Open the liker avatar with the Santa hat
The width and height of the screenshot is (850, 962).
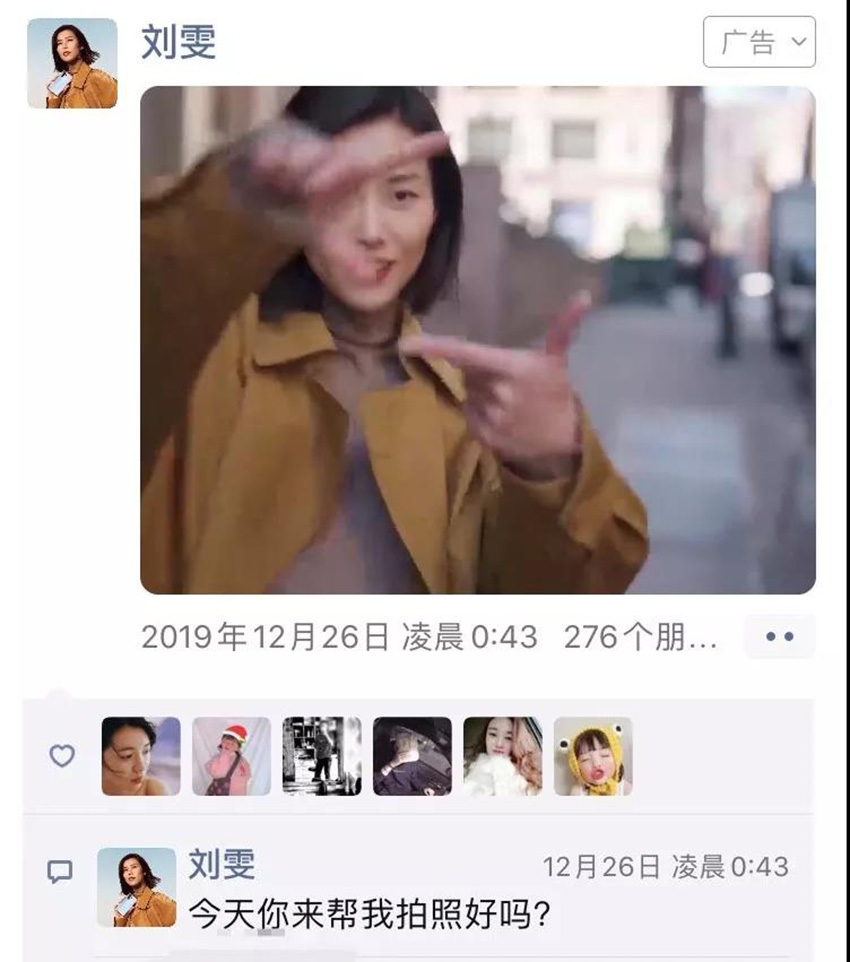(231, 756)
